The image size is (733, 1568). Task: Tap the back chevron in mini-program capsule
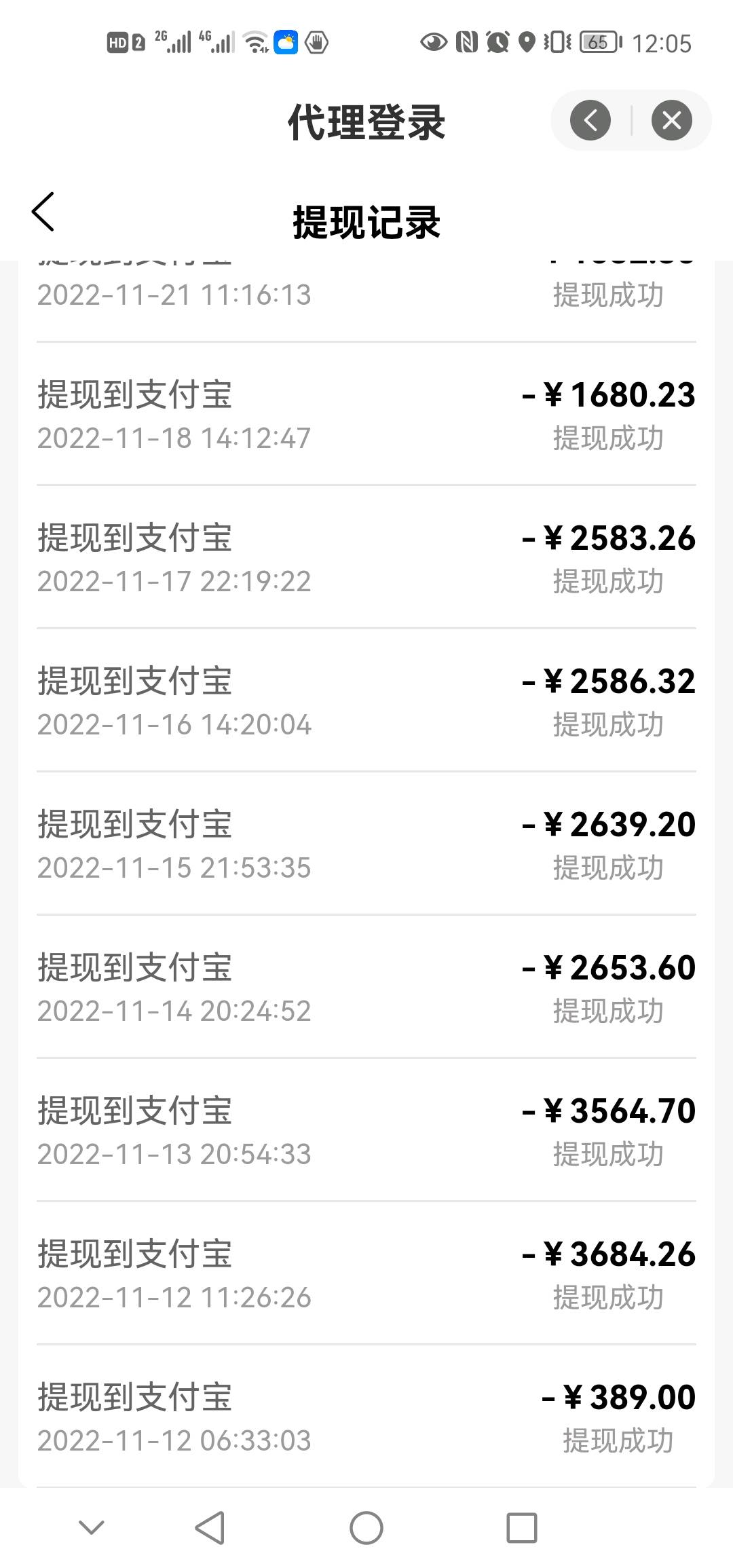590,121
